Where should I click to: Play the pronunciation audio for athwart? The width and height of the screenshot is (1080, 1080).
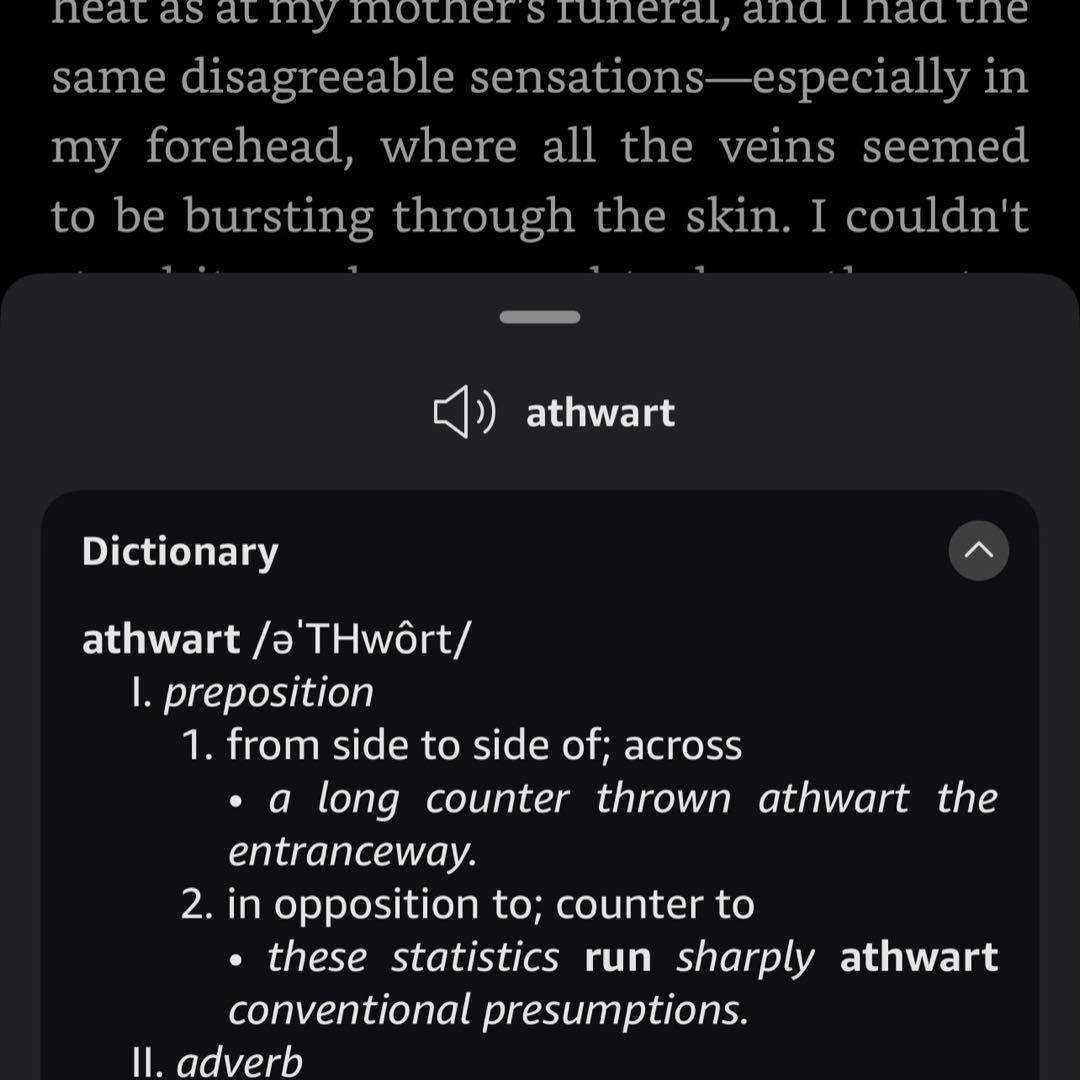[463, 413]
